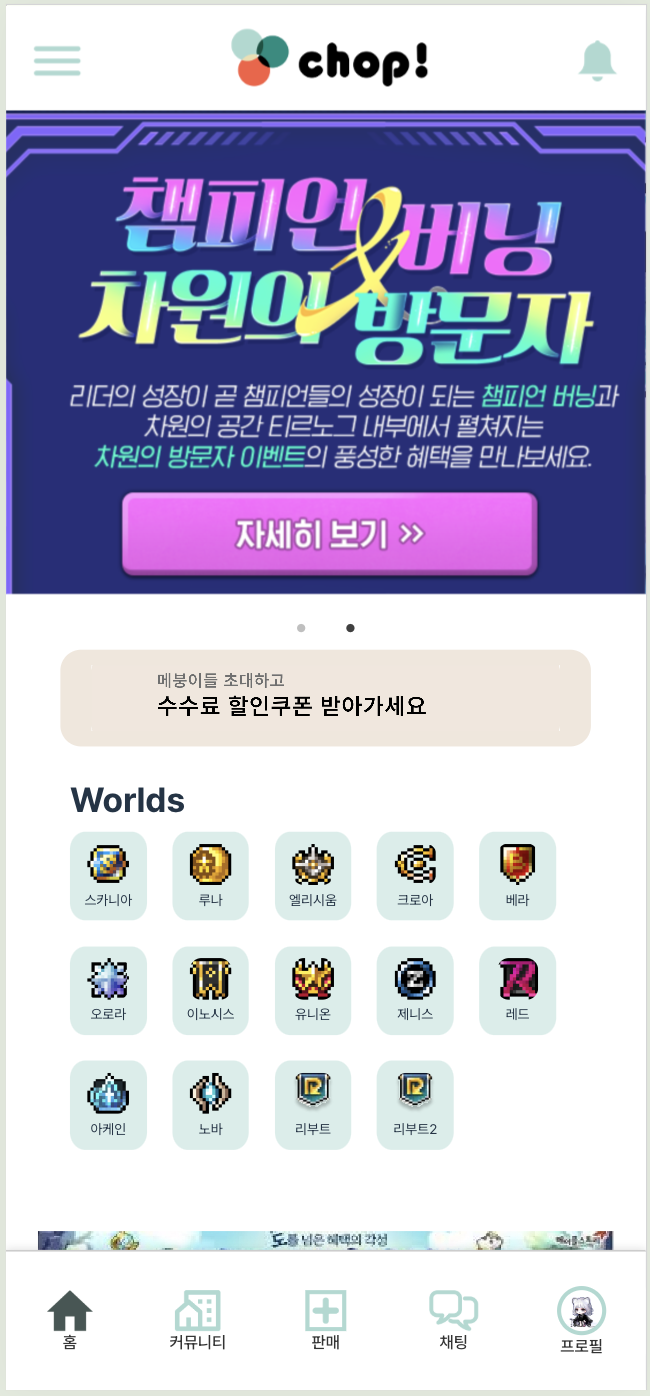Switch to the 프로필 tab

click(581, 1320)
